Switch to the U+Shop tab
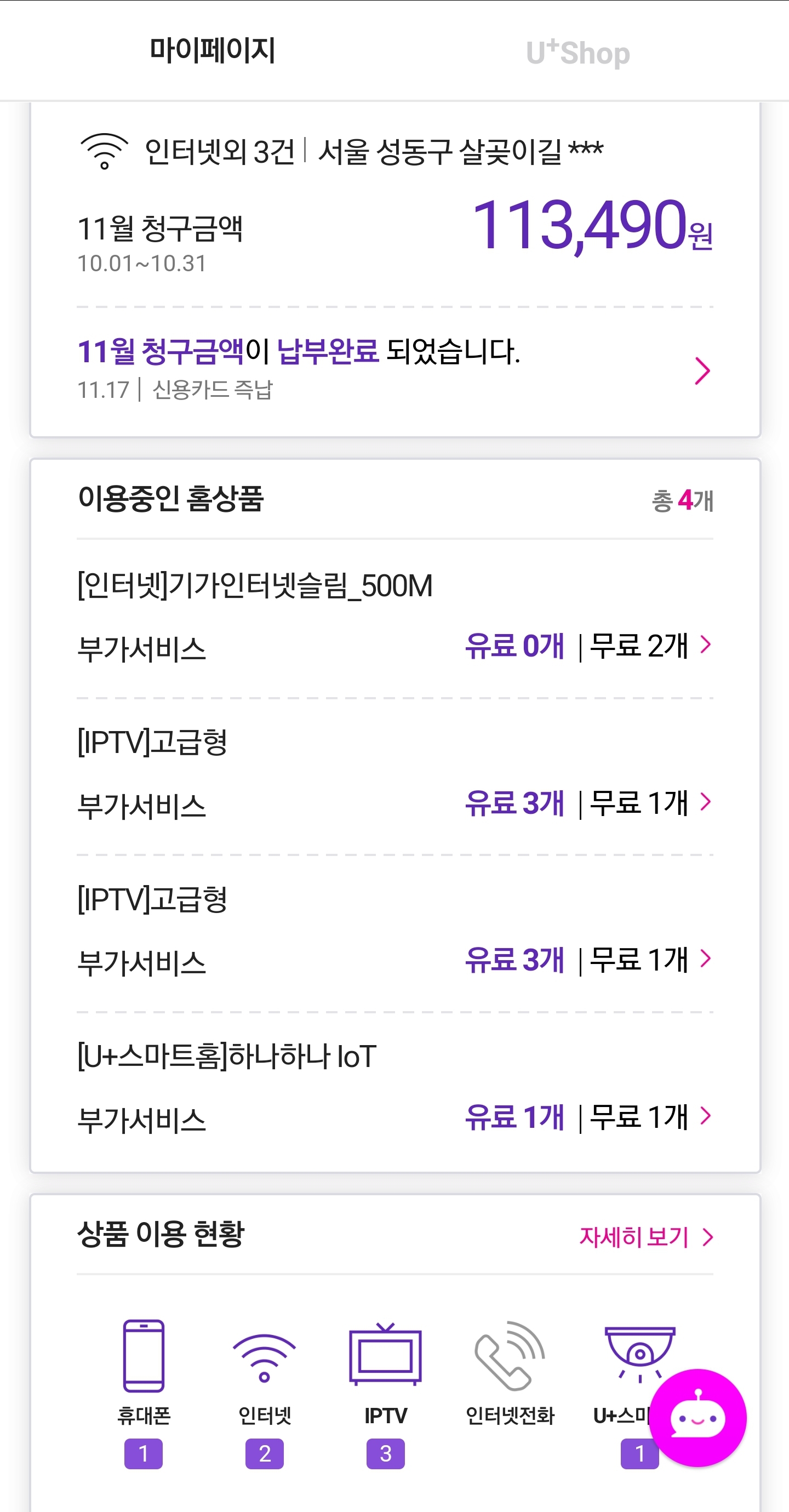Viewport: 789px width, 1512px height. click(x=578, y=53)
